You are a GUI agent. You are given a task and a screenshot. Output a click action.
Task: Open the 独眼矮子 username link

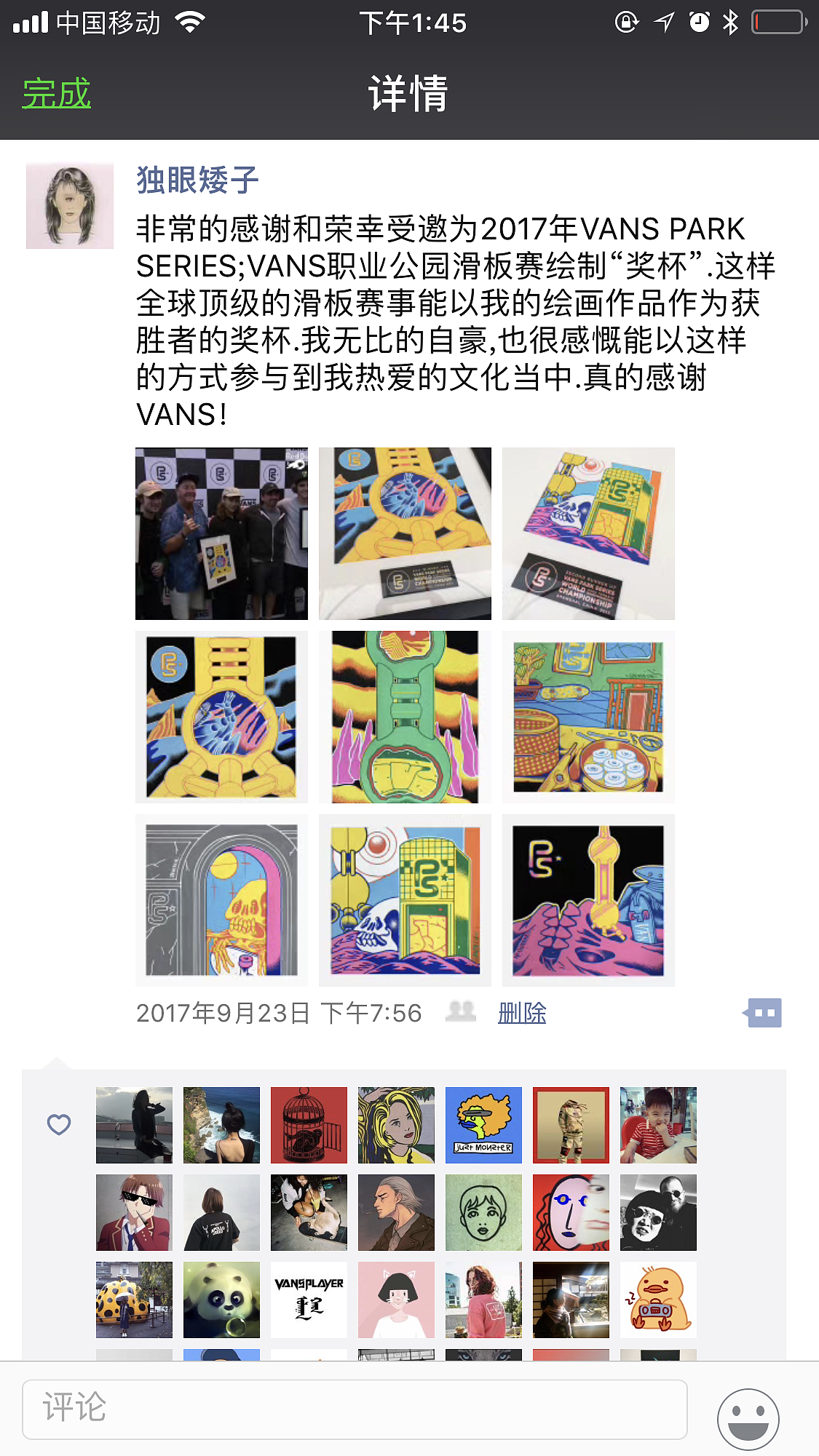pos(197,180)
